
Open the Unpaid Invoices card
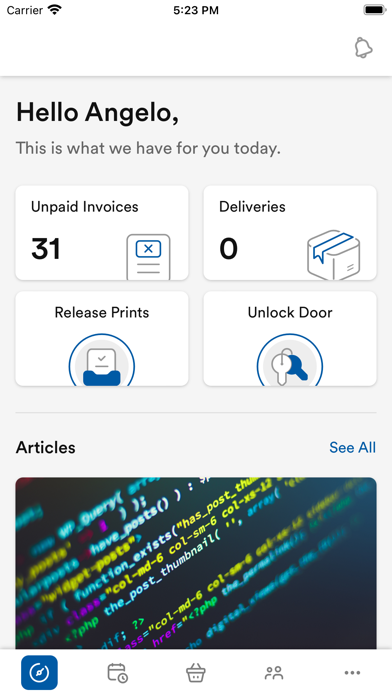(102, 233)
